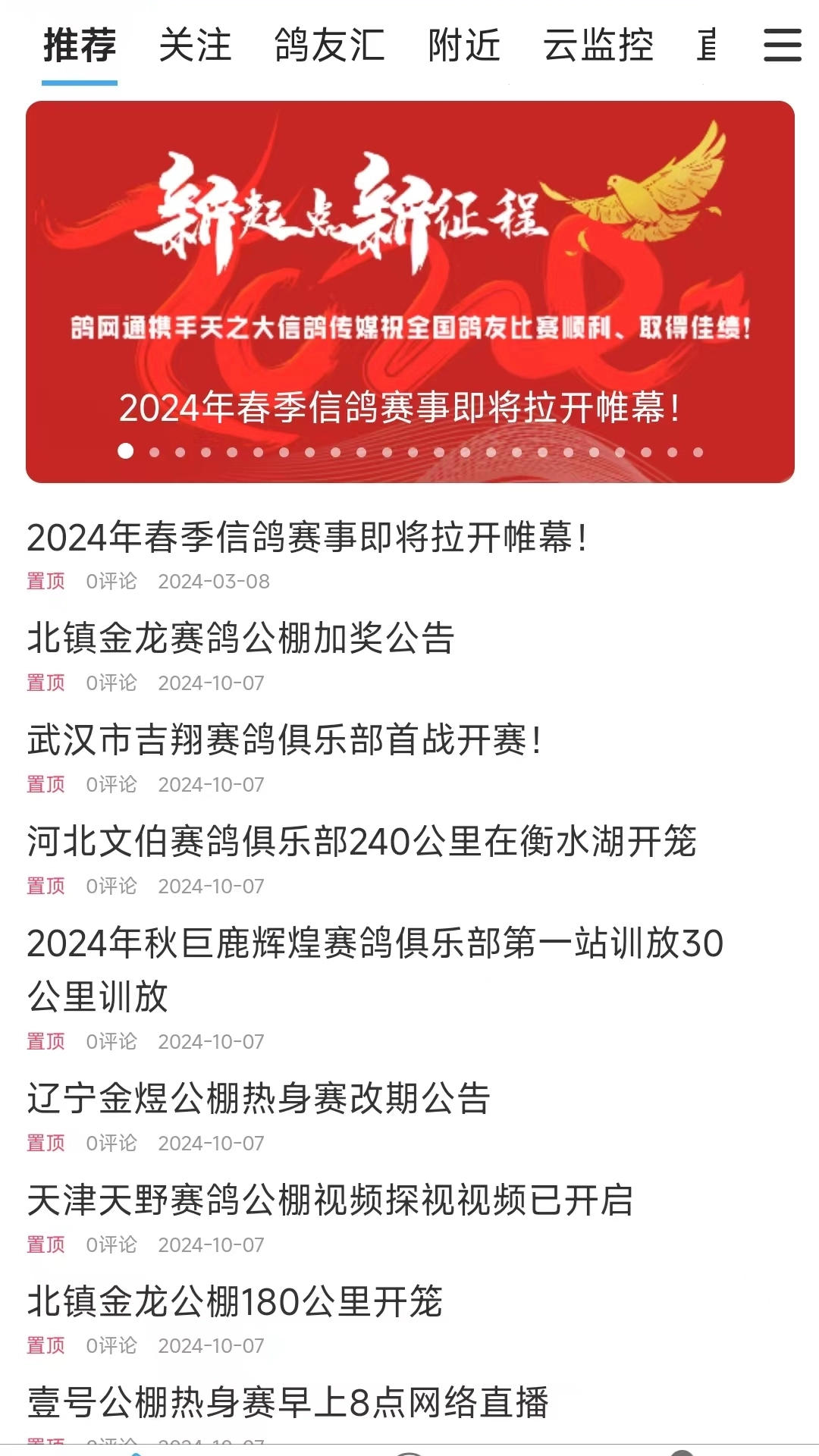
Task: Open article 2024年春季信鸽赛事即将拉开帷幕
Action: tap(307, 538)
